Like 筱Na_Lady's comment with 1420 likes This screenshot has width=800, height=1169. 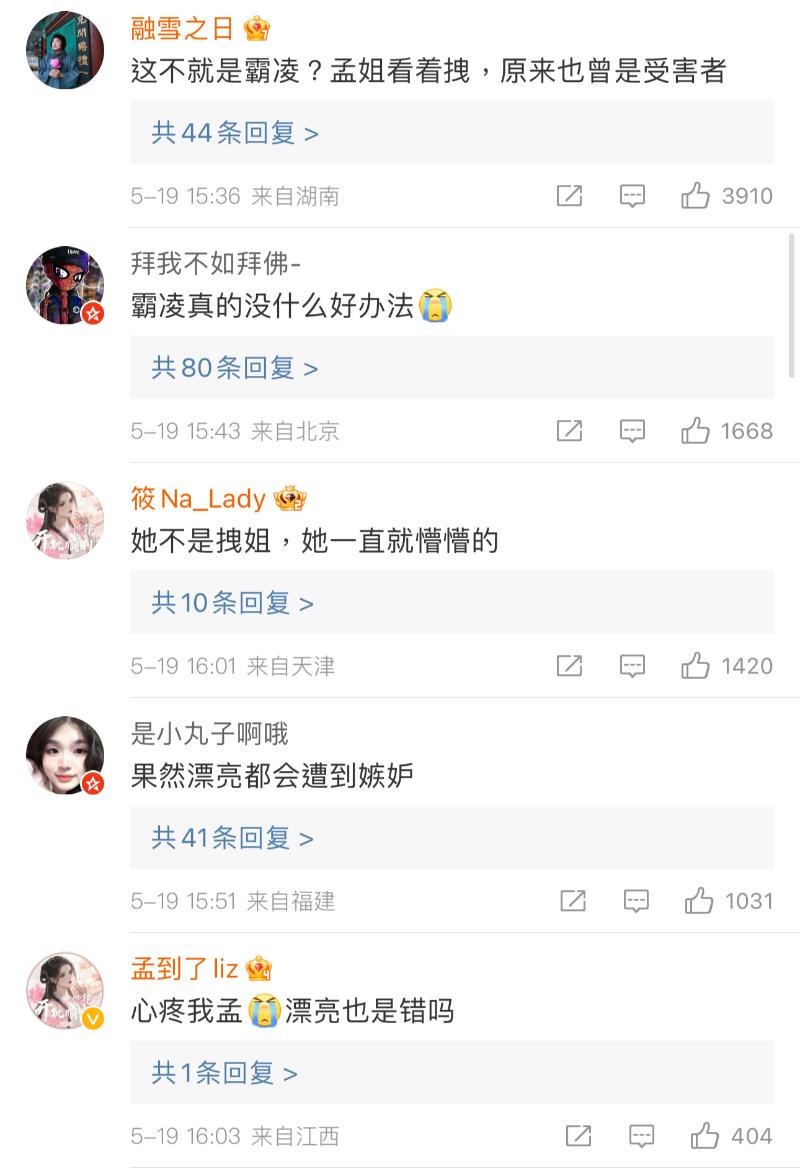click(x=696, y=666)
